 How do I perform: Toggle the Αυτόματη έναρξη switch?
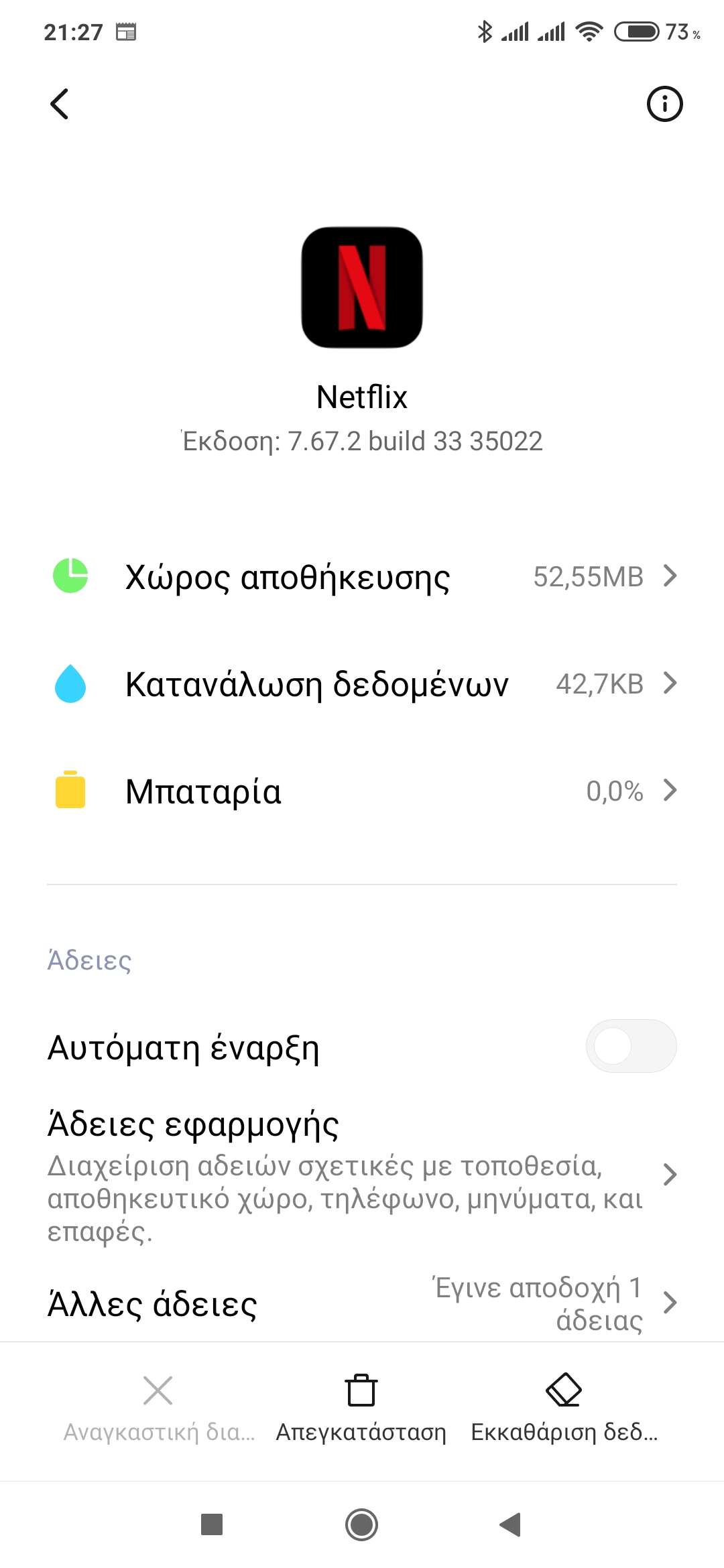click(630, 1046)
